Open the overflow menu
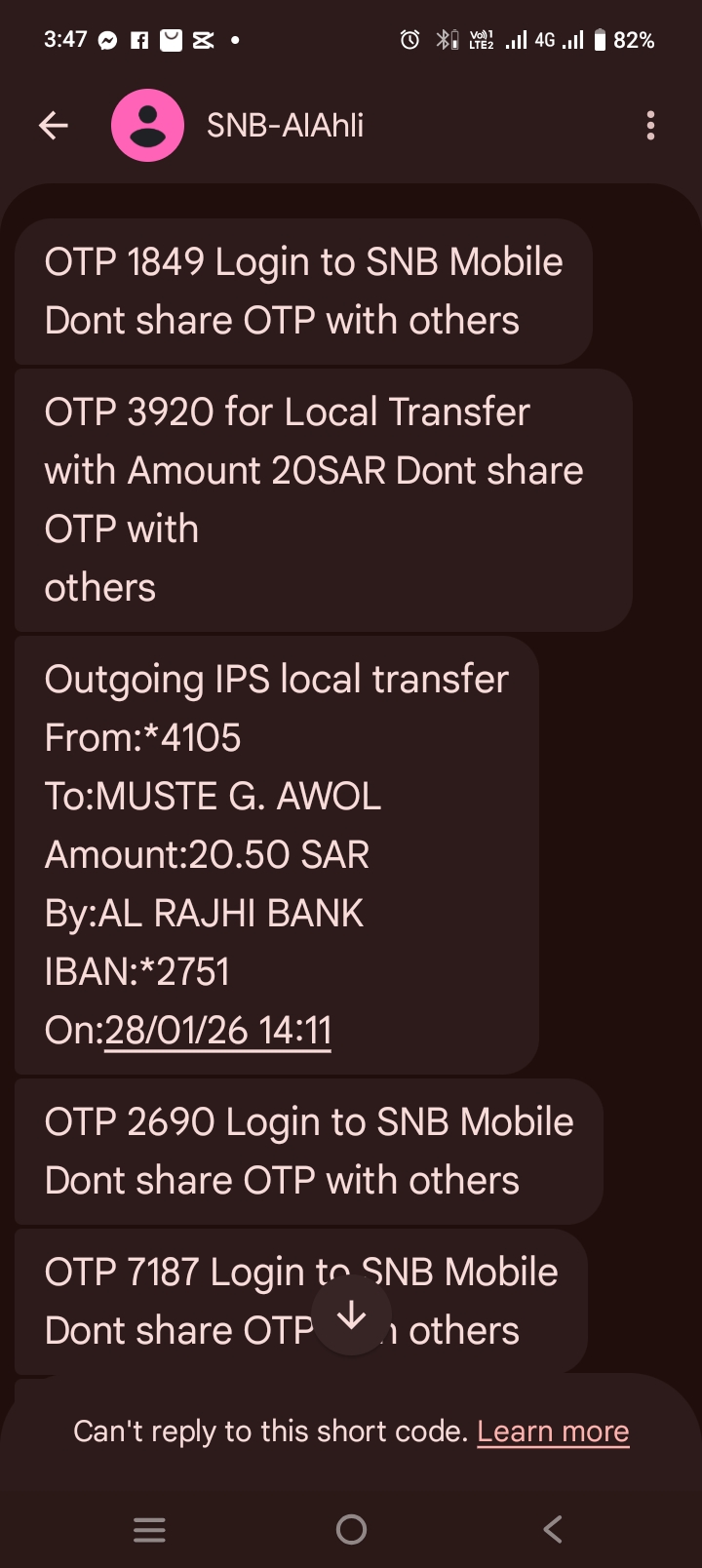 pos(650,125)
